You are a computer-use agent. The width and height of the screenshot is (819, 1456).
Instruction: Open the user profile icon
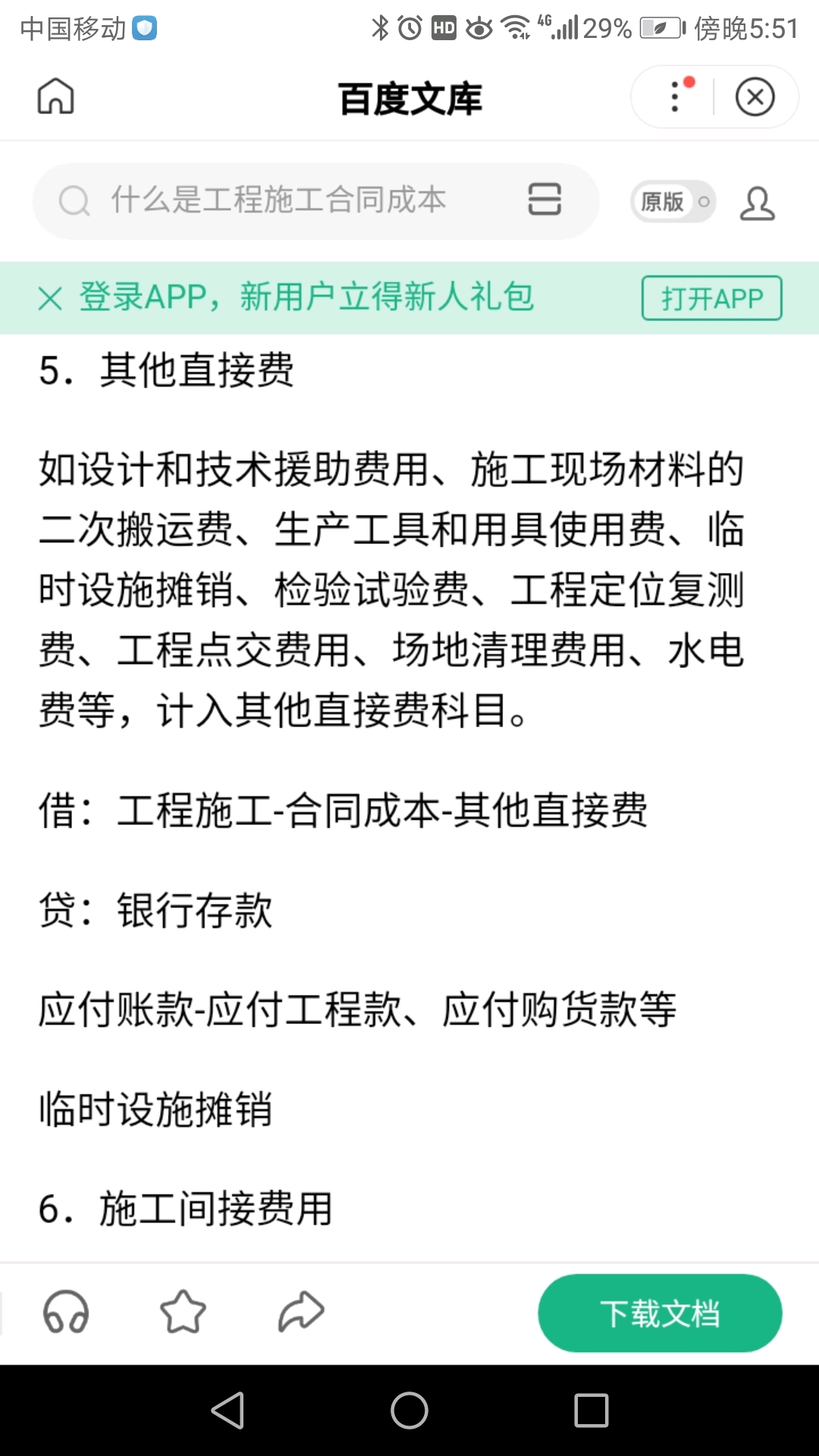point(757,203)
